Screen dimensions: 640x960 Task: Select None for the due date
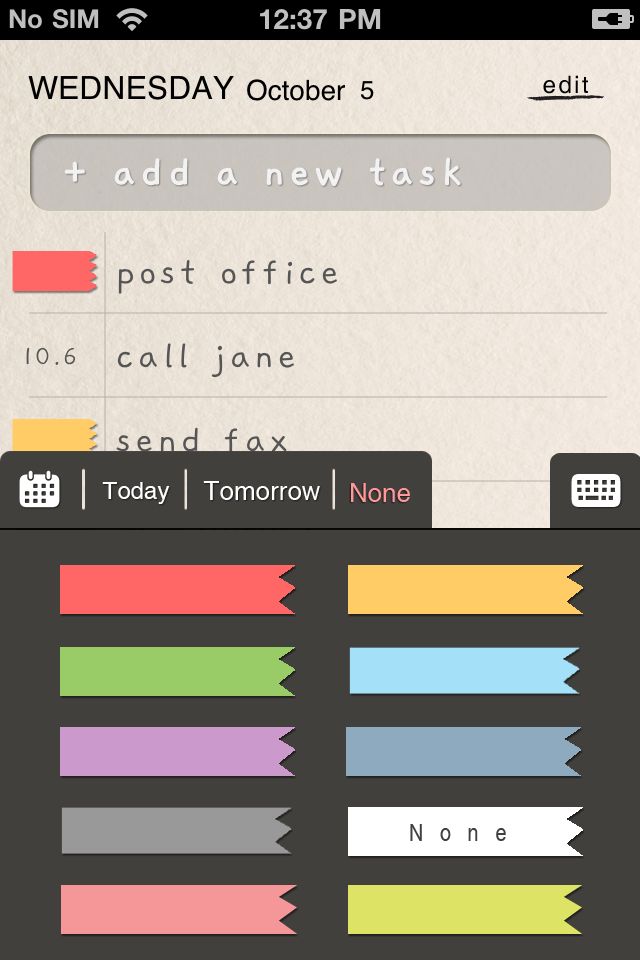point(380,492)
